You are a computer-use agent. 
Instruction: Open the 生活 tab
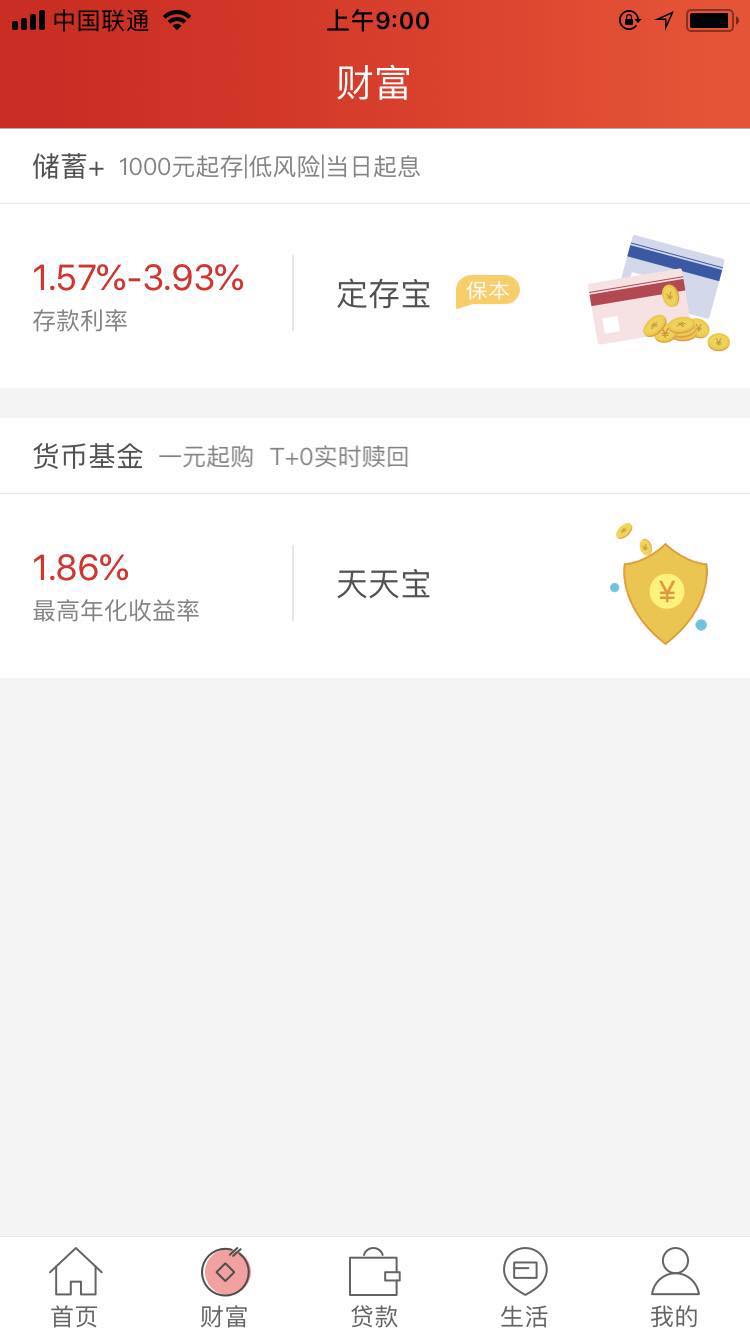click(525, 1287)
